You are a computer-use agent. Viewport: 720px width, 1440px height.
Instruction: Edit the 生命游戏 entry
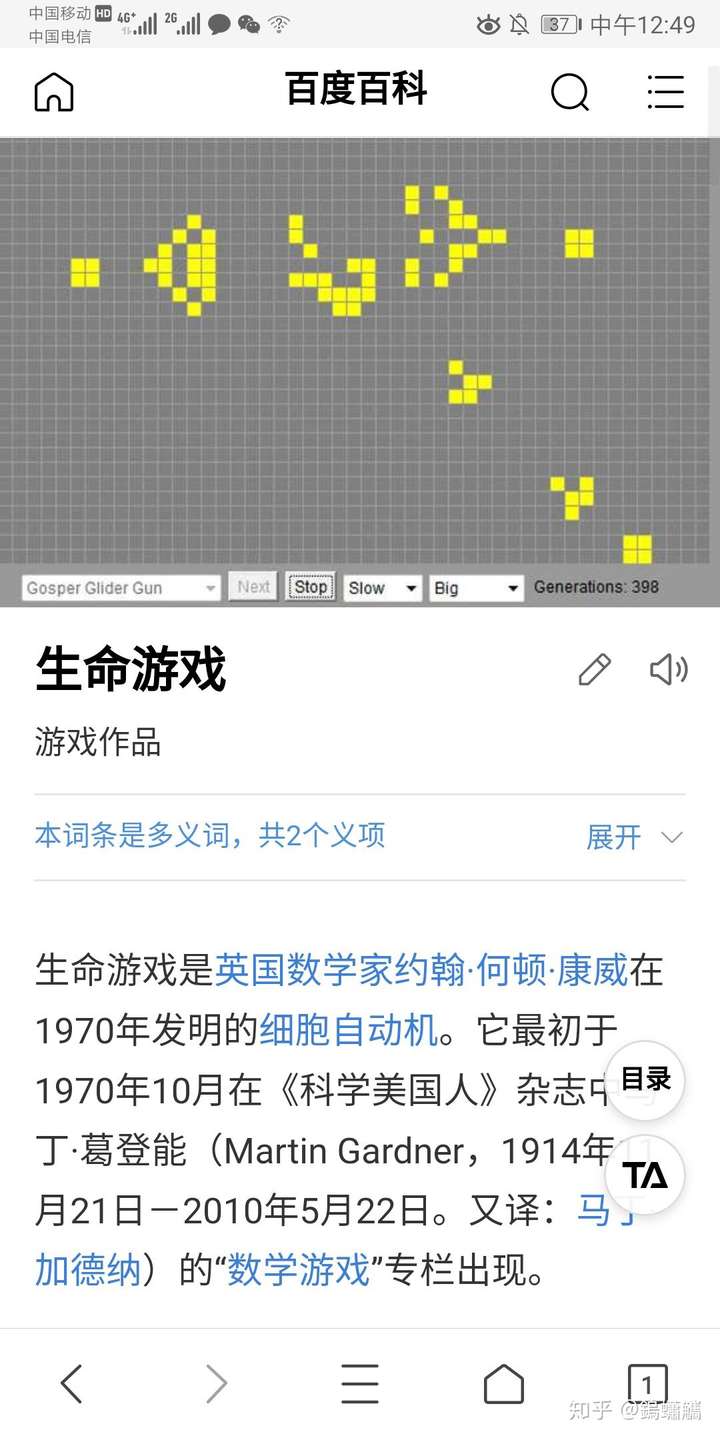click(x=594, y=670)
